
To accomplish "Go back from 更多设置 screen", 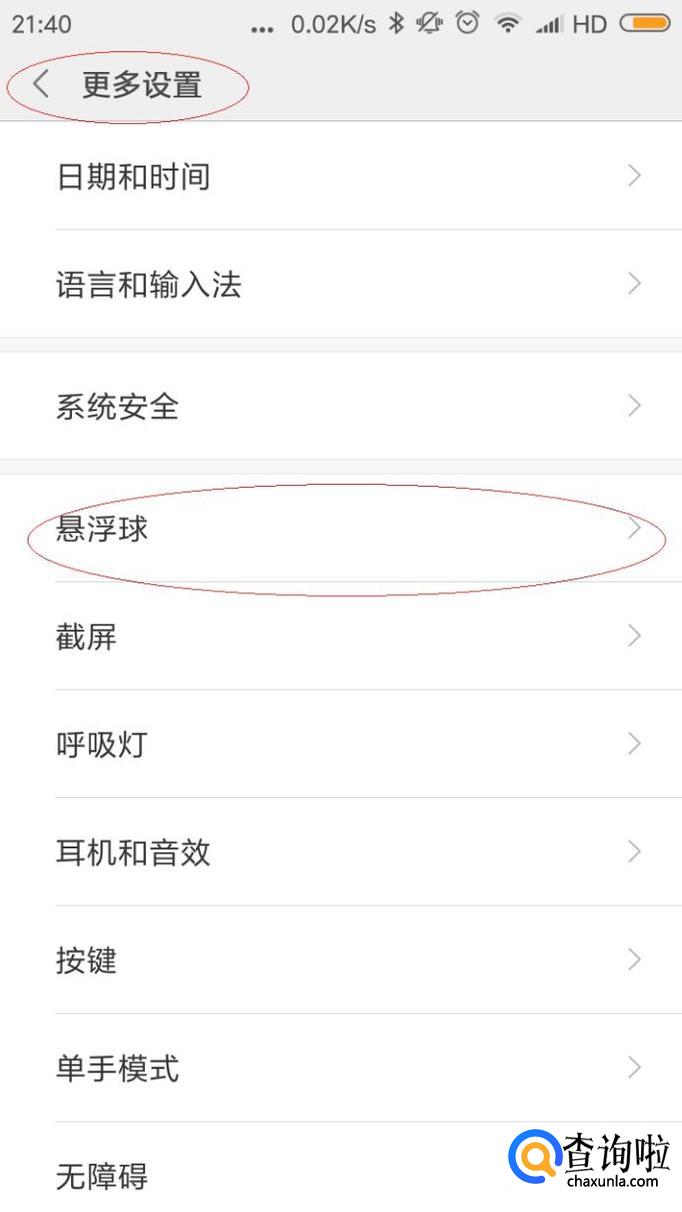I will tap(41, 85).
